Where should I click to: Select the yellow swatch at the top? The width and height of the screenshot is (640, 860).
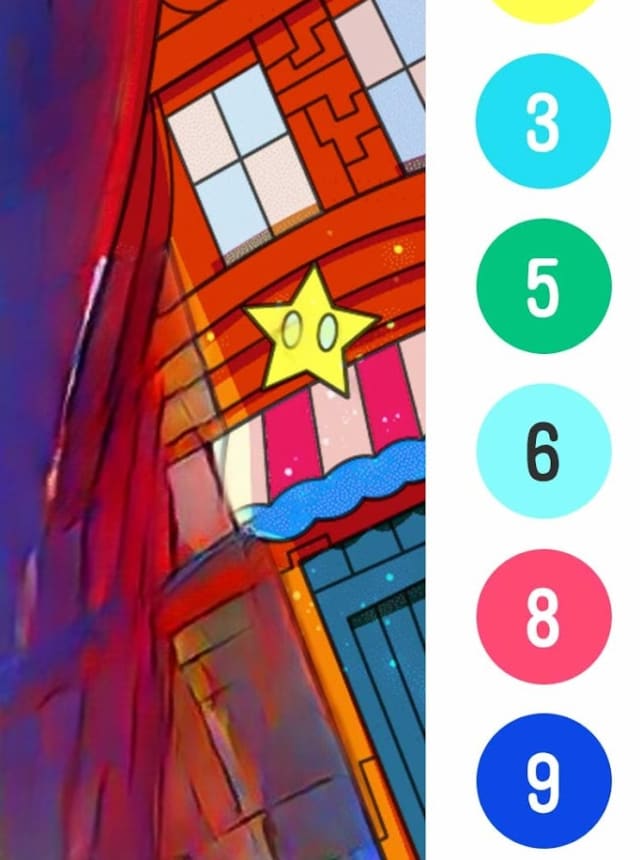coord(543,8)
